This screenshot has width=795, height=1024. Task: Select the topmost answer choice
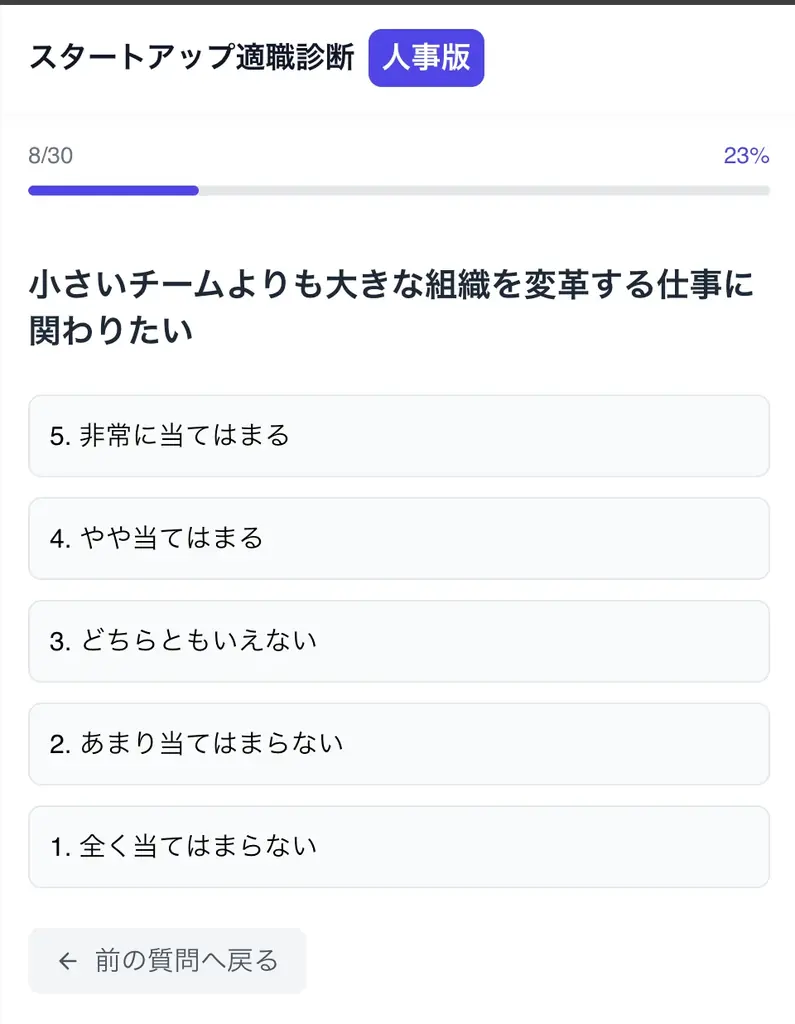point(397,437)
